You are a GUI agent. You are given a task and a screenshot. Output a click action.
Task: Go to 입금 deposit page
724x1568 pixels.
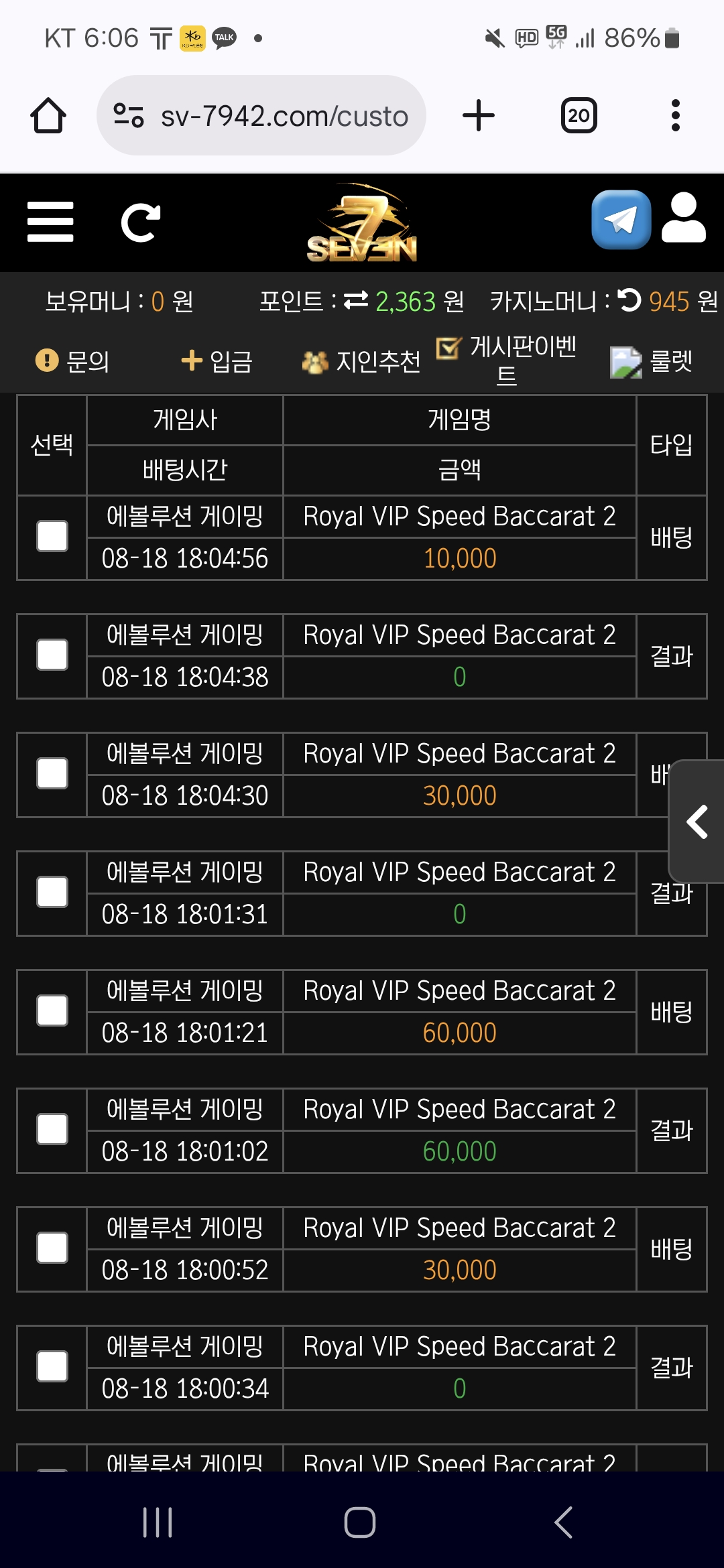coord(217,361)
